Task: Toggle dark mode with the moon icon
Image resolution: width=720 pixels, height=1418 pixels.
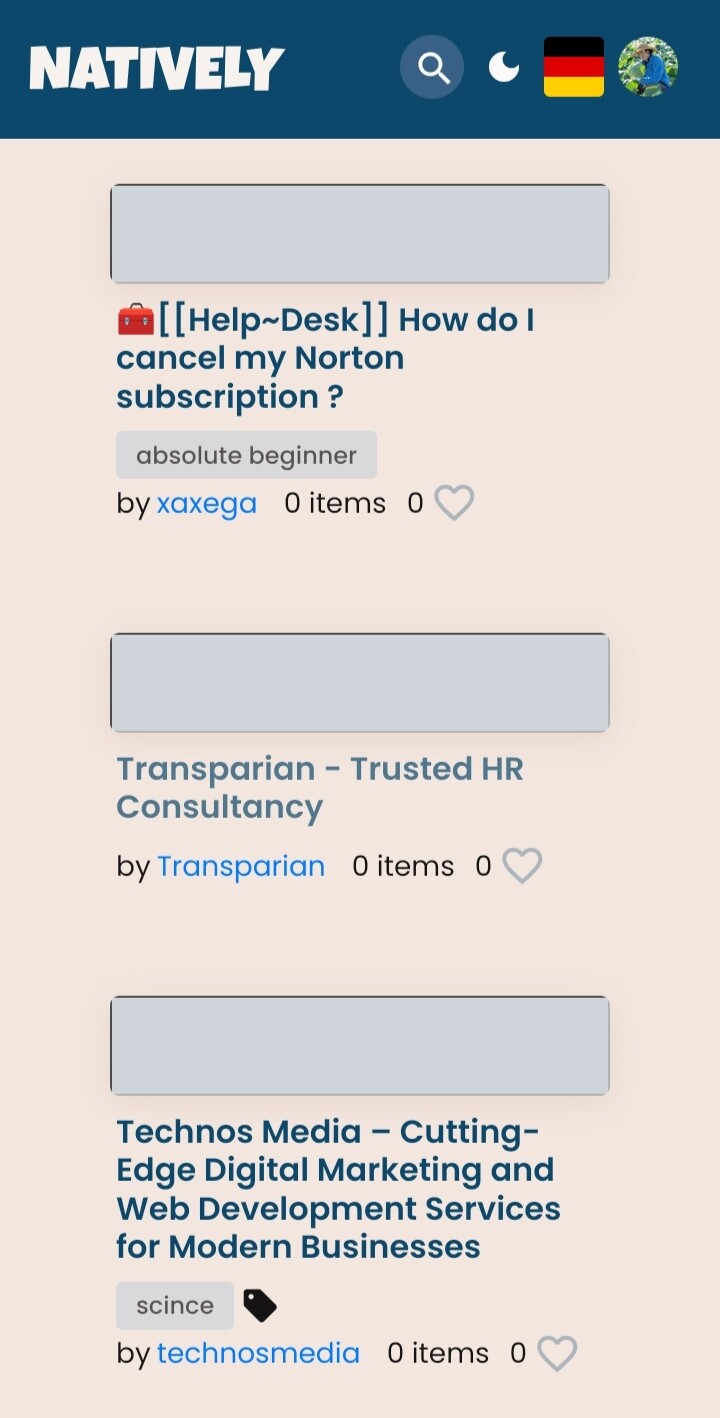Action: coord(504,67)
